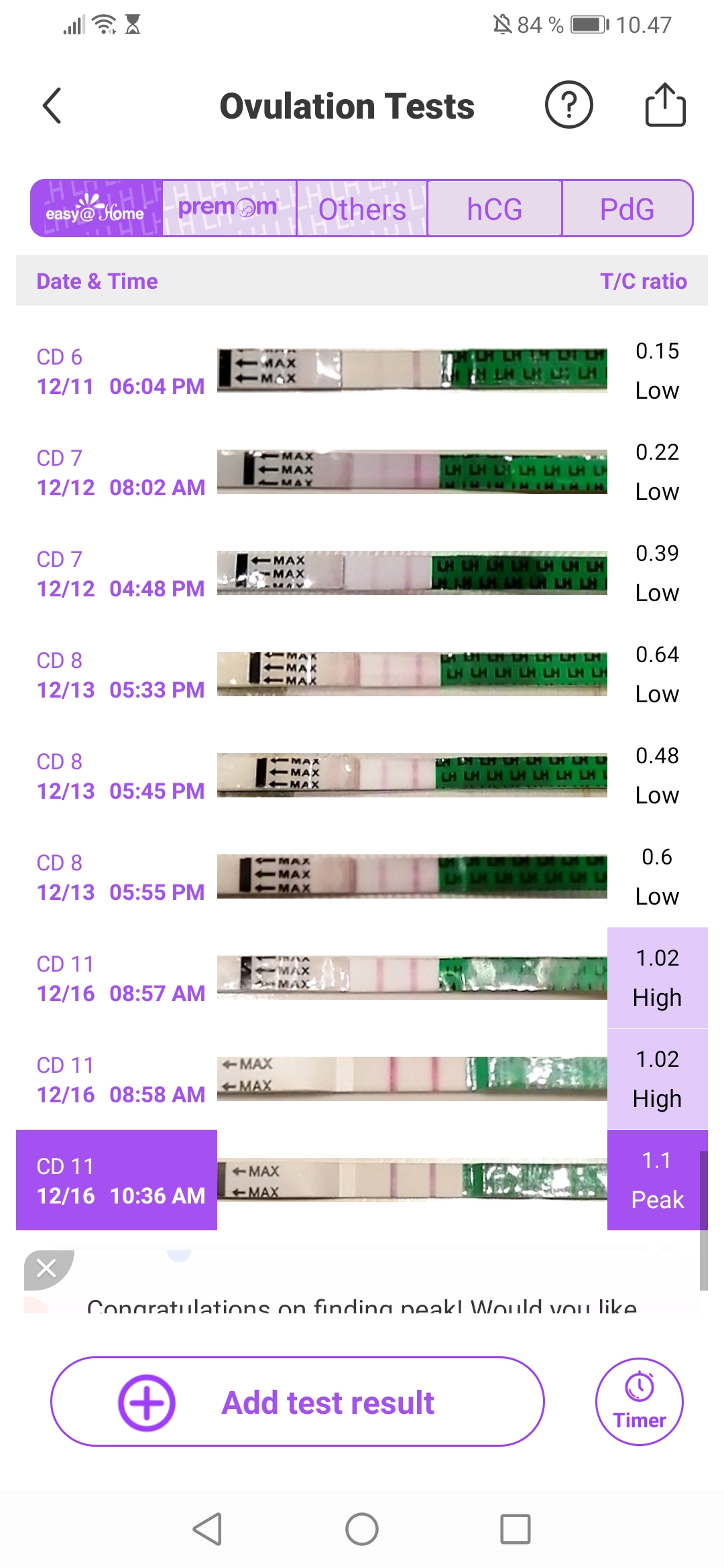The image size is (724, 1568).
Task: Go back from Ovulation Tests
Action: 52,106
